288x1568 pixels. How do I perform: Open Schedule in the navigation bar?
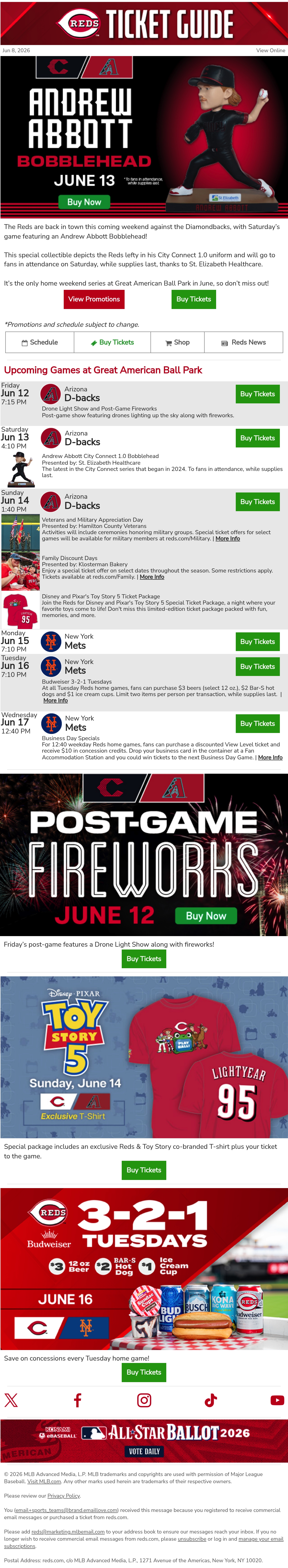tap(40, 342)
